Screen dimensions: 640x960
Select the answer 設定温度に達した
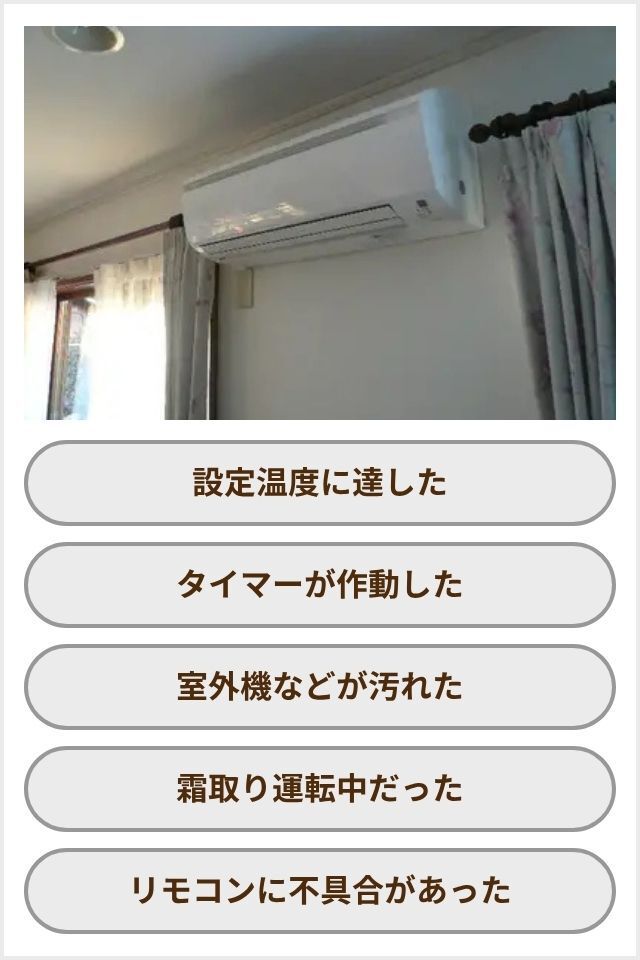coord(320,483)
